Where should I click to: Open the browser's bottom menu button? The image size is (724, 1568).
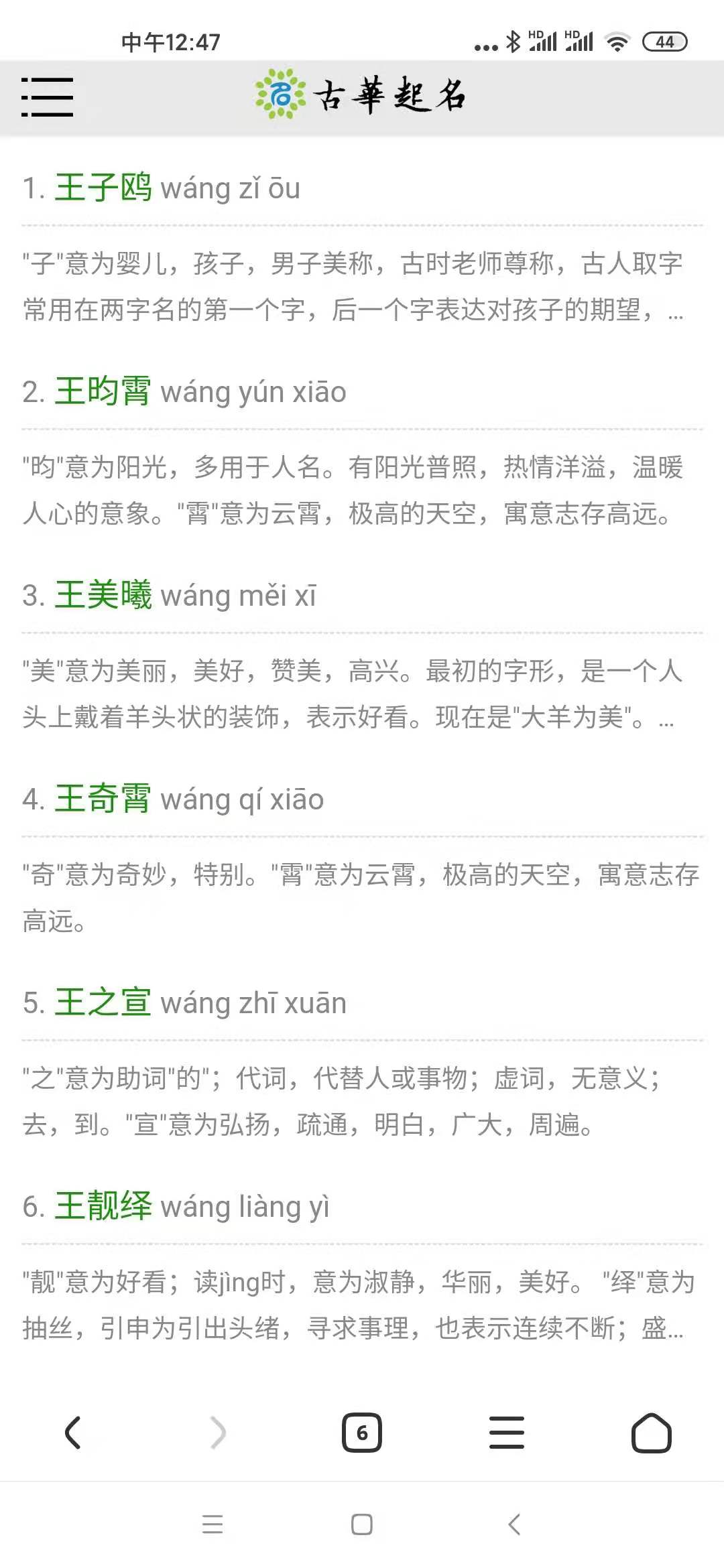pyautogui.click(x=507, y=1433)
